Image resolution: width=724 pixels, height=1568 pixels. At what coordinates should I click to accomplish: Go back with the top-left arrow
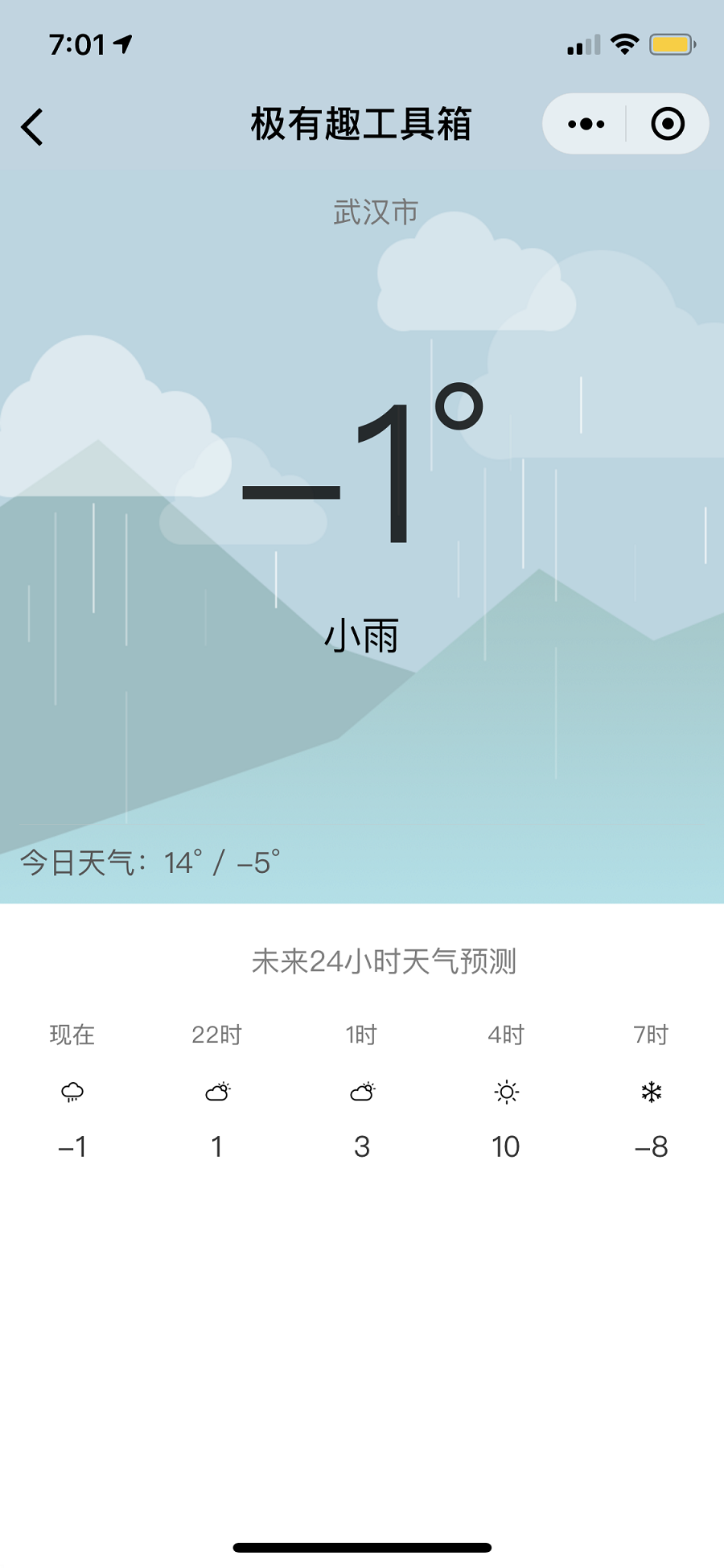pyautogui.click(x=32, y=126)
